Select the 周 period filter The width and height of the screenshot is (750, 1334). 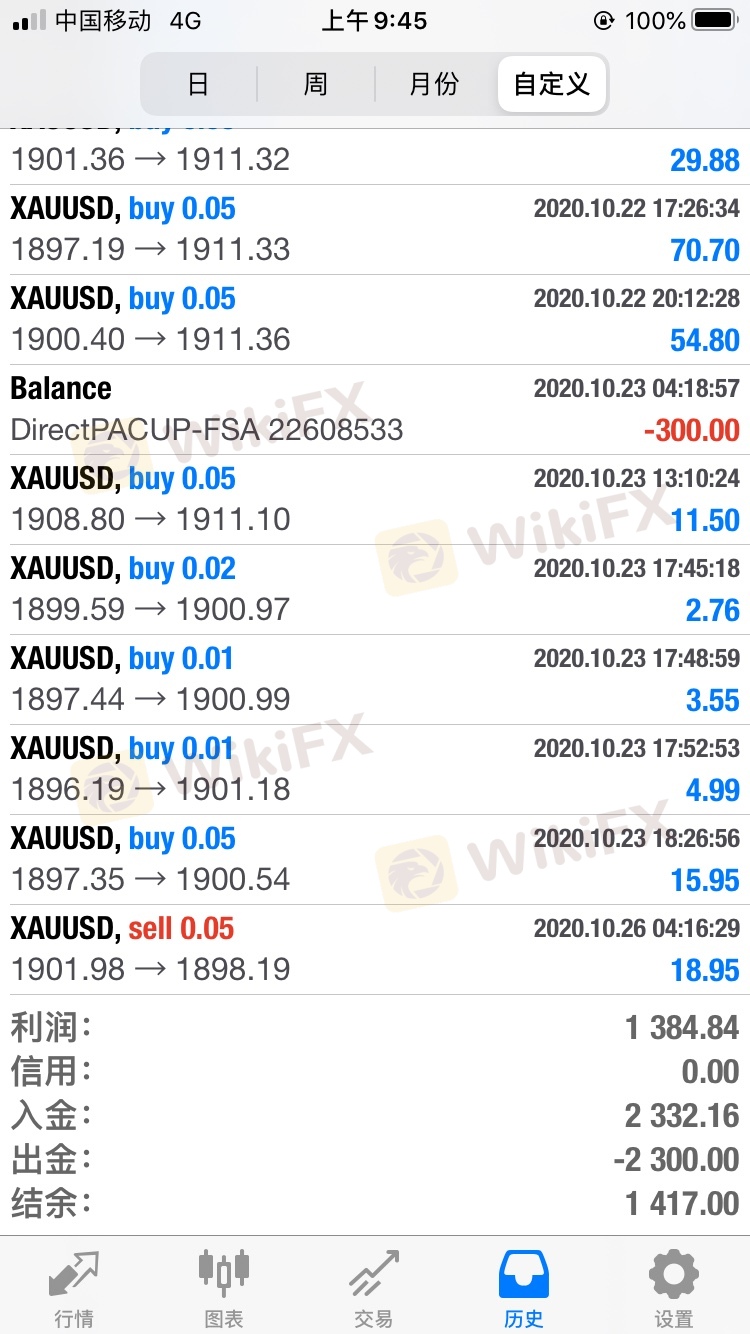pyautogui.click(x=315, y=84)
